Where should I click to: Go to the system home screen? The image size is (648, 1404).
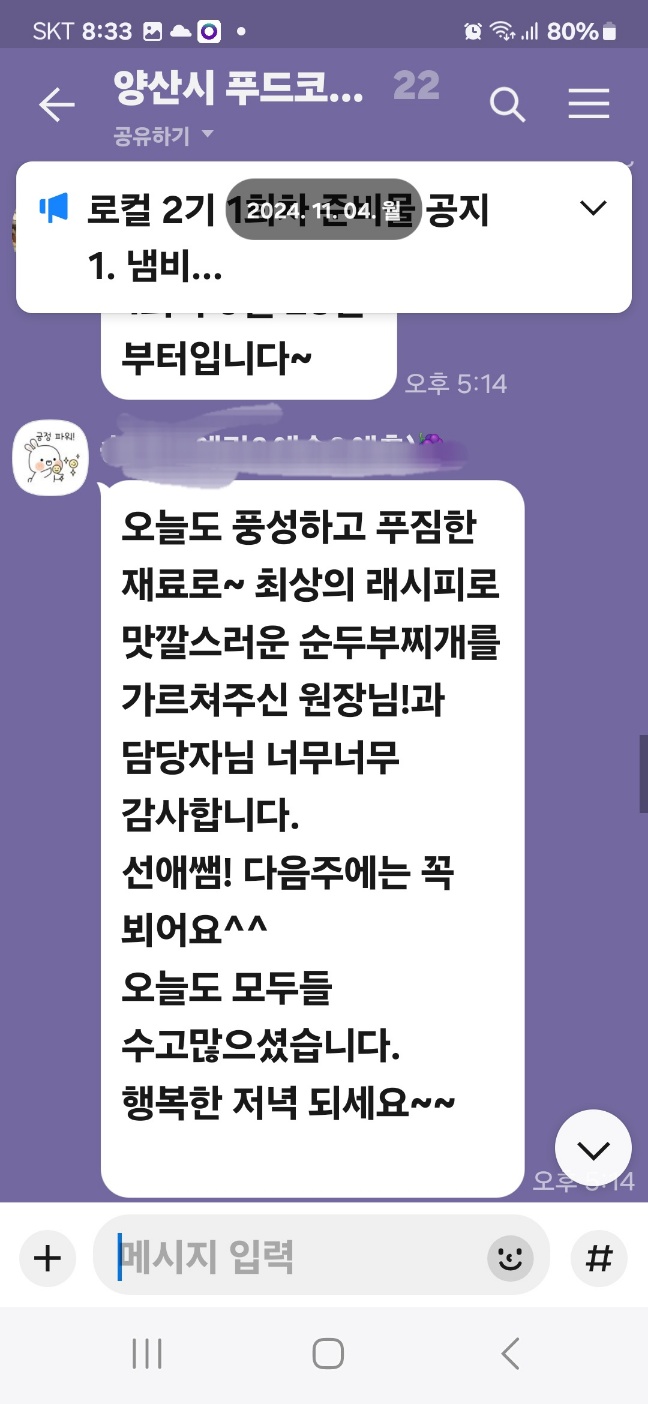coord(328,1354)
